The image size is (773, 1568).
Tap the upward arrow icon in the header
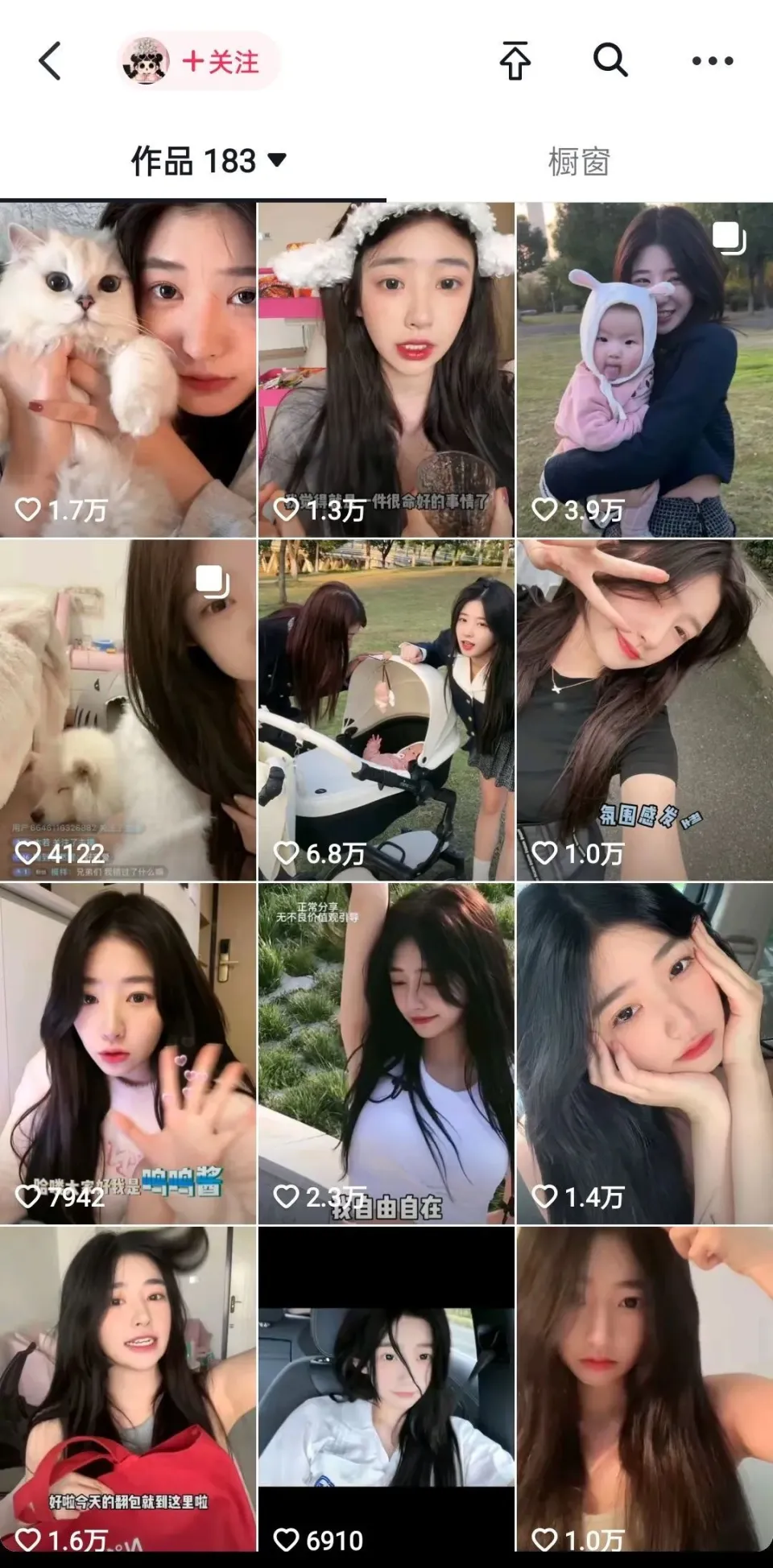tap(515, 60)
